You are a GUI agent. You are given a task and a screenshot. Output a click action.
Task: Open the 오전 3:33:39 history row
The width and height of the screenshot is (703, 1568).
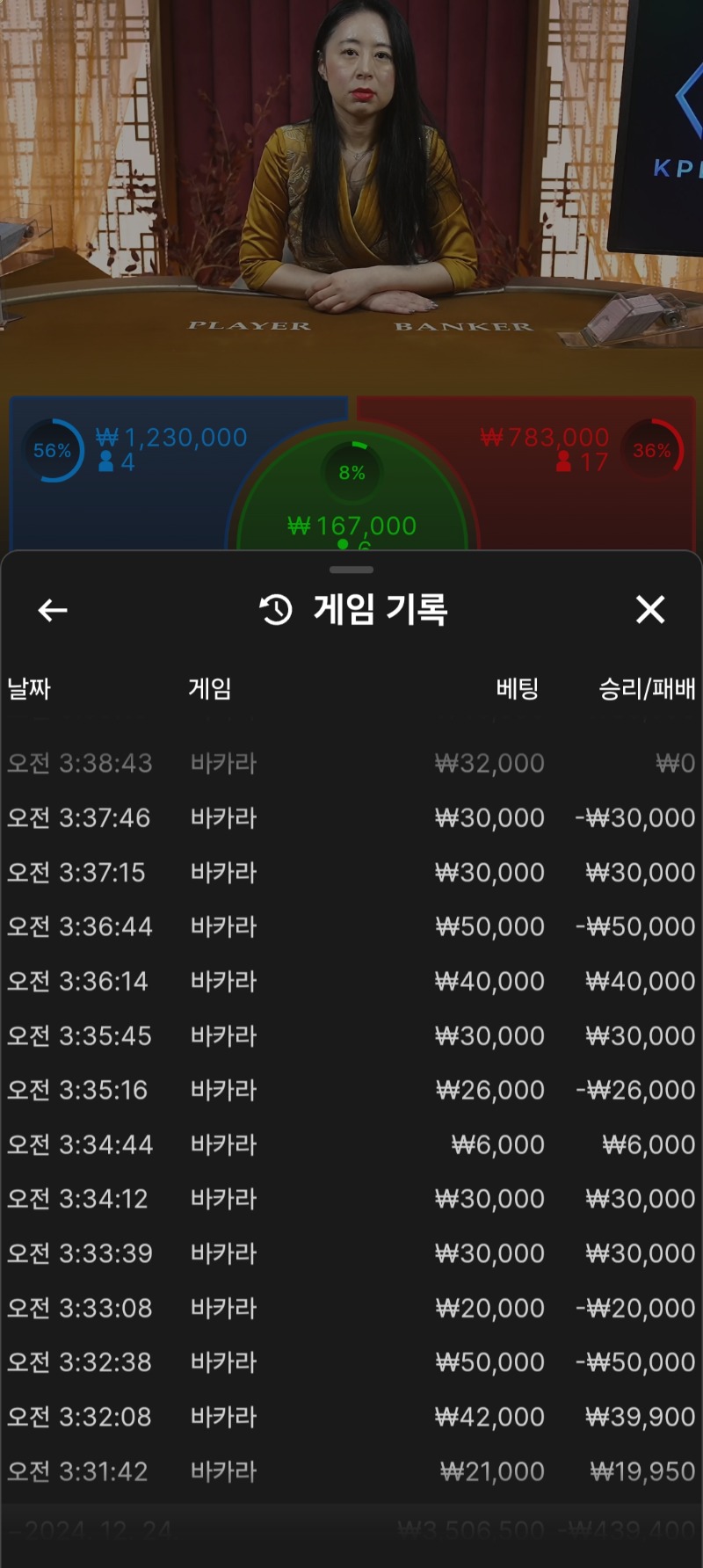click(351, 1253)
